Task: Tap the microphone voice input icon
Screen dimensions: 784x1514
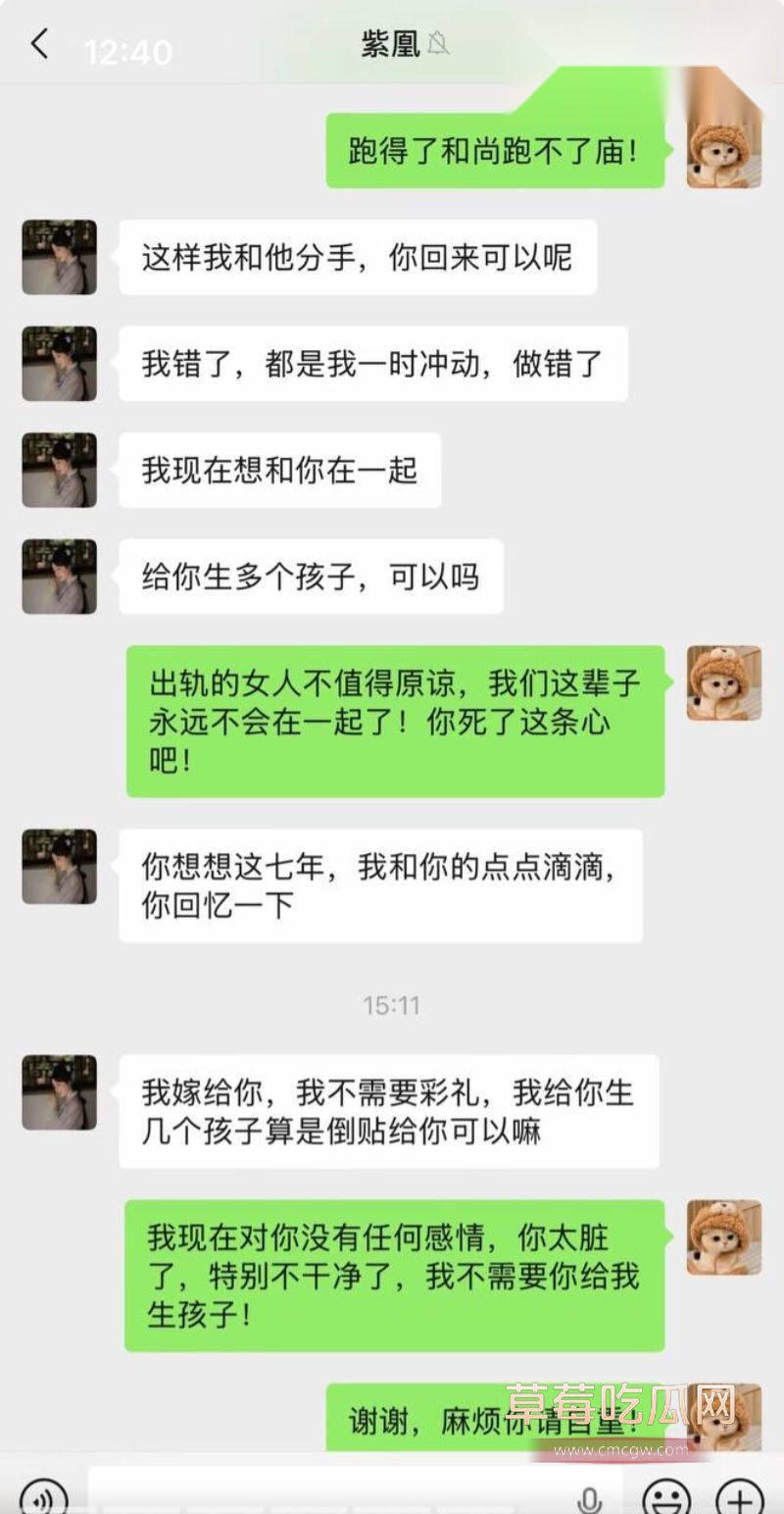Action: 588,1497
